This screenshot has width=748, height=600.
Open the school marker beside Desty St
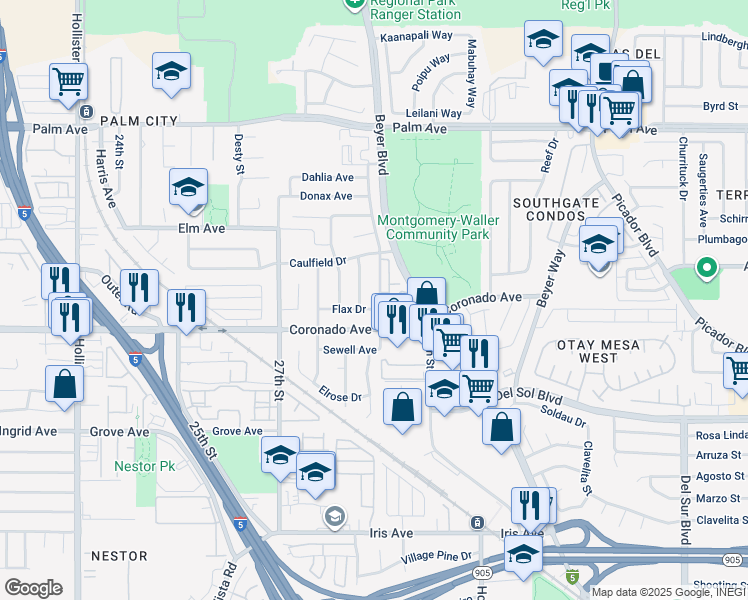pyautogui.click(x=171, y=71)
